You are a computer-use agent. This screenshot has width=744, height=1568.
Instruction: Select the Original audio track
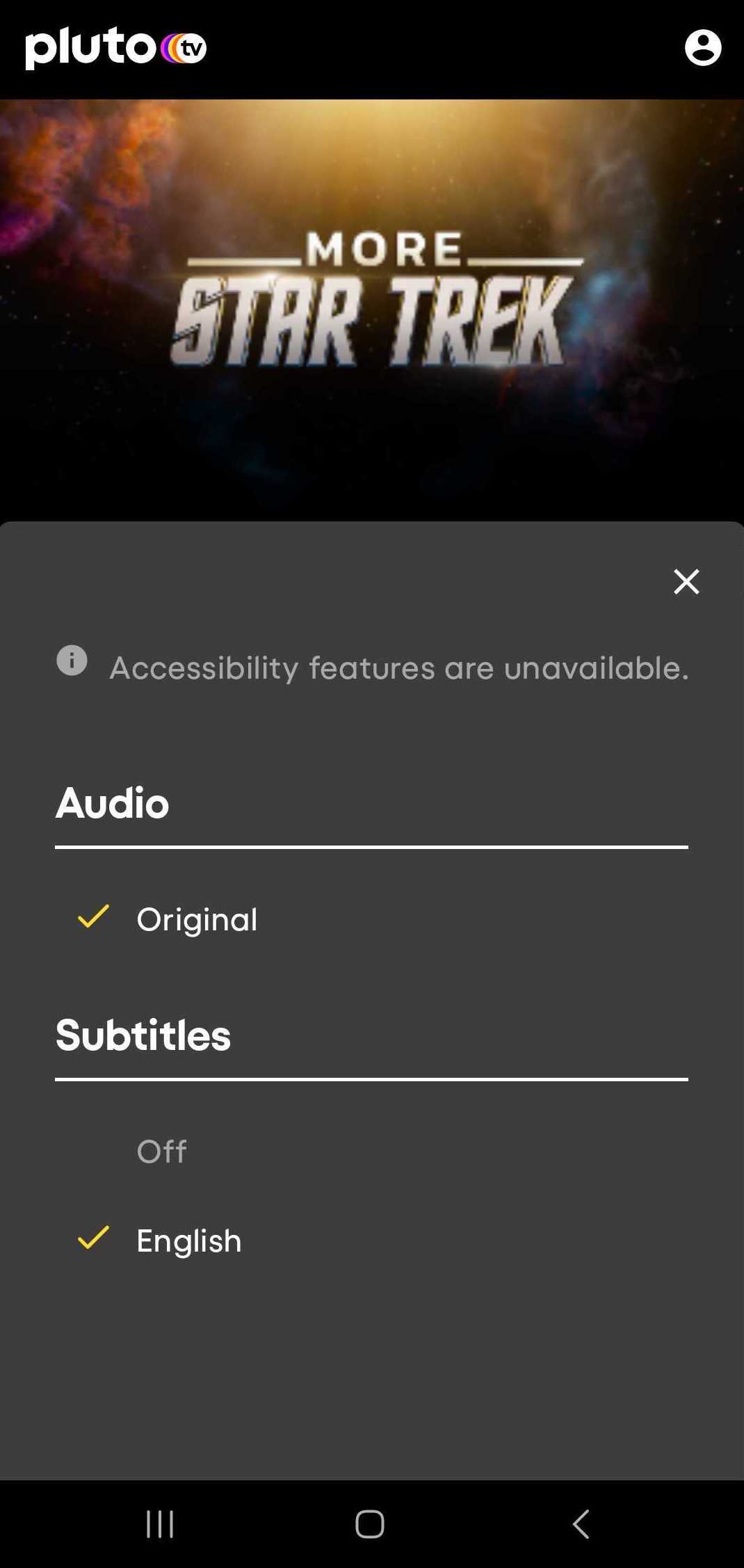click(197, 918)
